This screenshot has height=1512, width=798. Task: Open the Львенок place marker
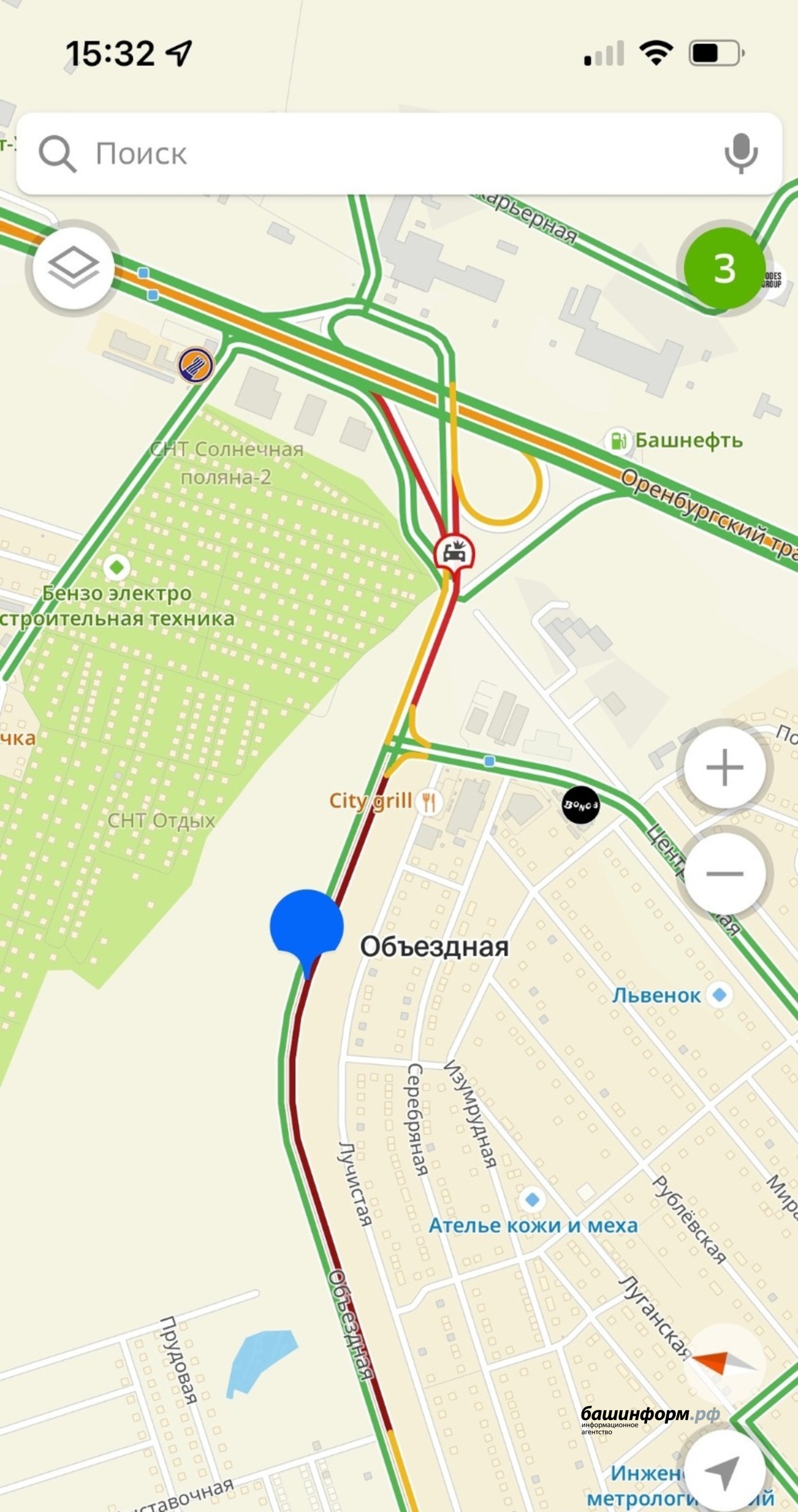click(x=719, y=995)
